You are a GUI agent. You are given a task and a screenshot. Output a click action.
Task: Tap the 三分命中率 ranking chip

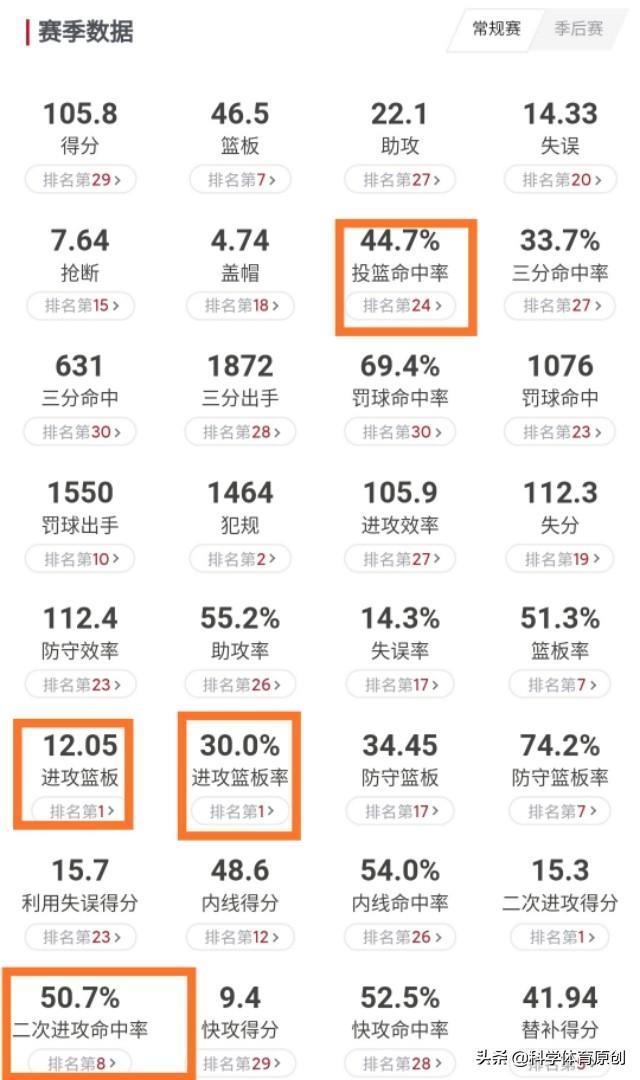560,306
